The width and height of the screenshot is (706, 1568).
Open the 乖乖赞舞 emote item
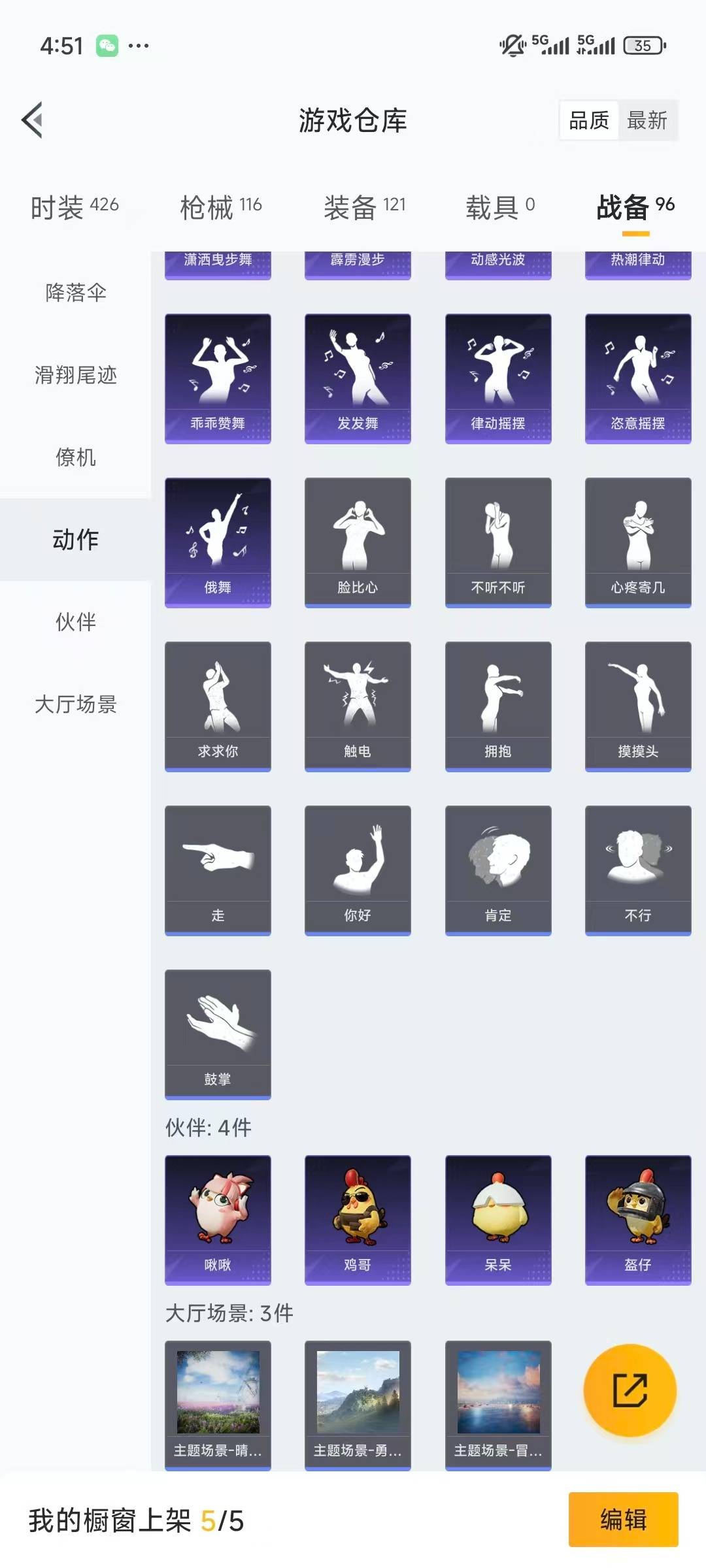coord(218,378)
